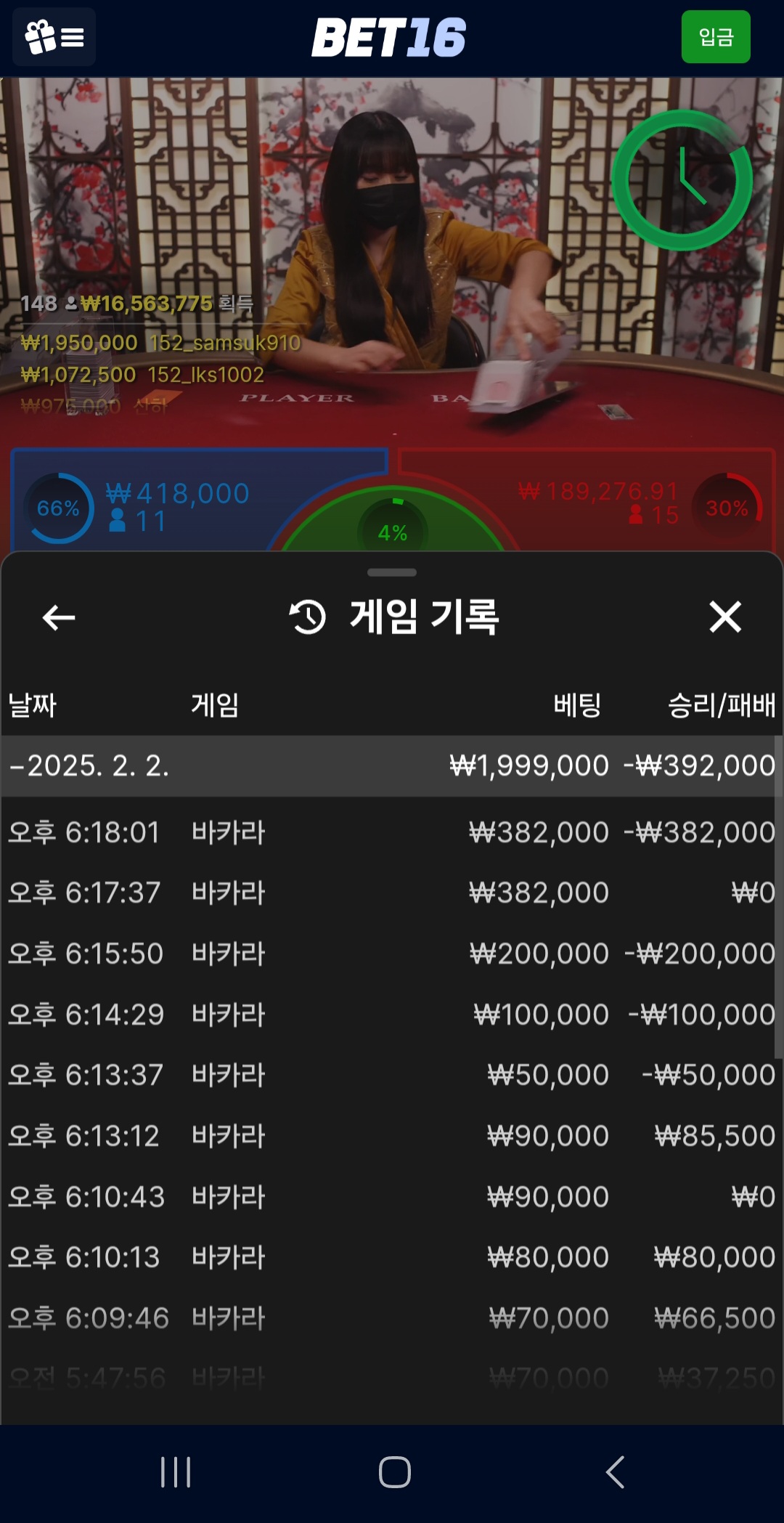Tap the green 입금 deposit button
The image size is (784, 1523).
tap(715, 37)
